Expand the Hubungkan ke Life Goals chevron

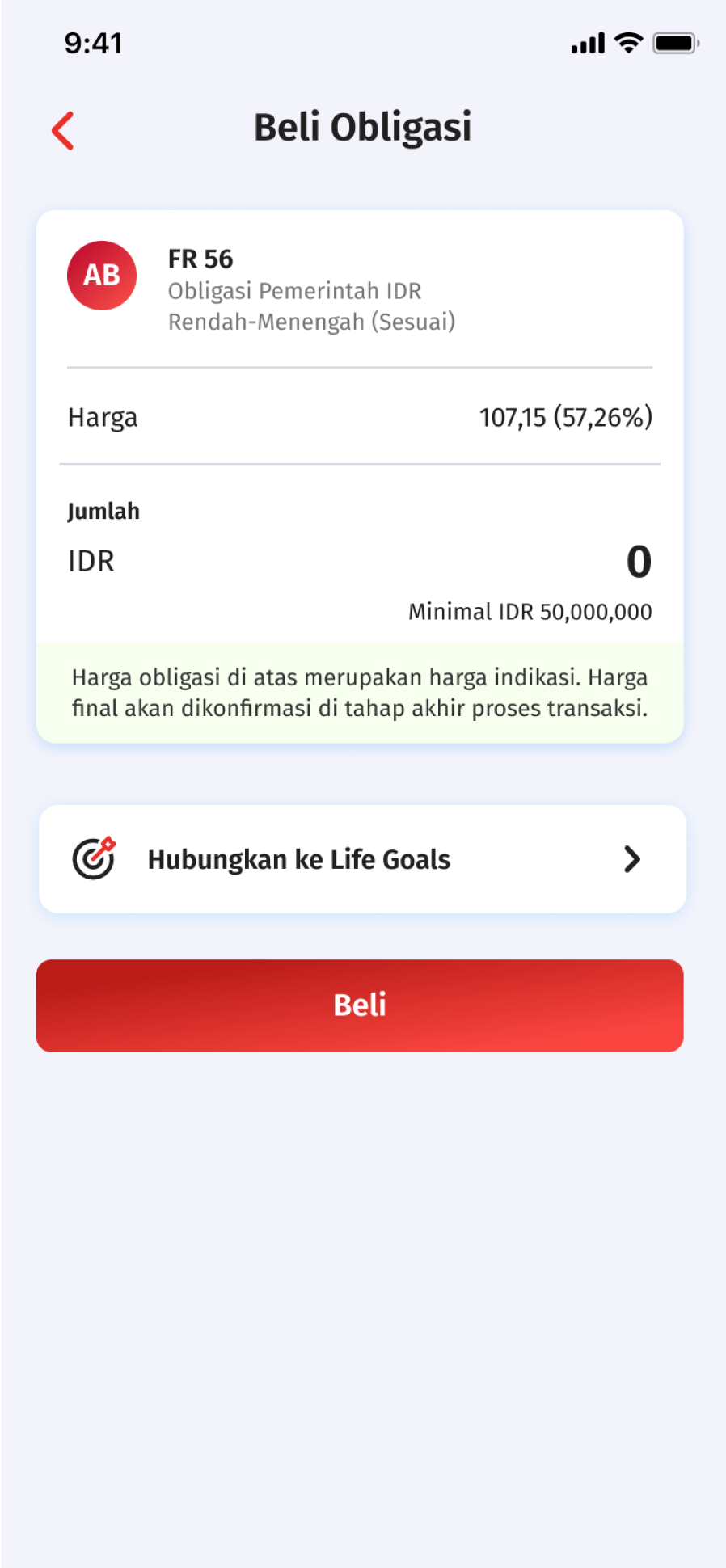point(633,859)
